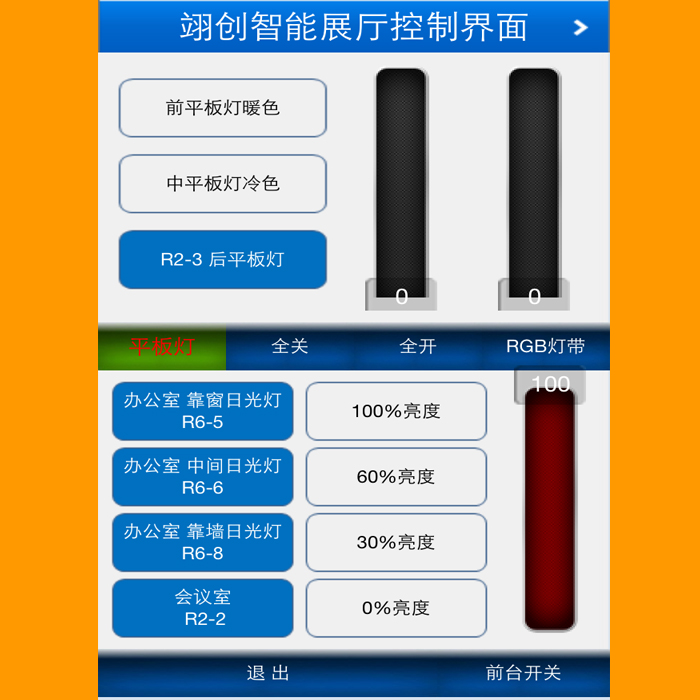Tap the arrow icon in the title bar
This screenshot has height=700, width=700.
580,28
